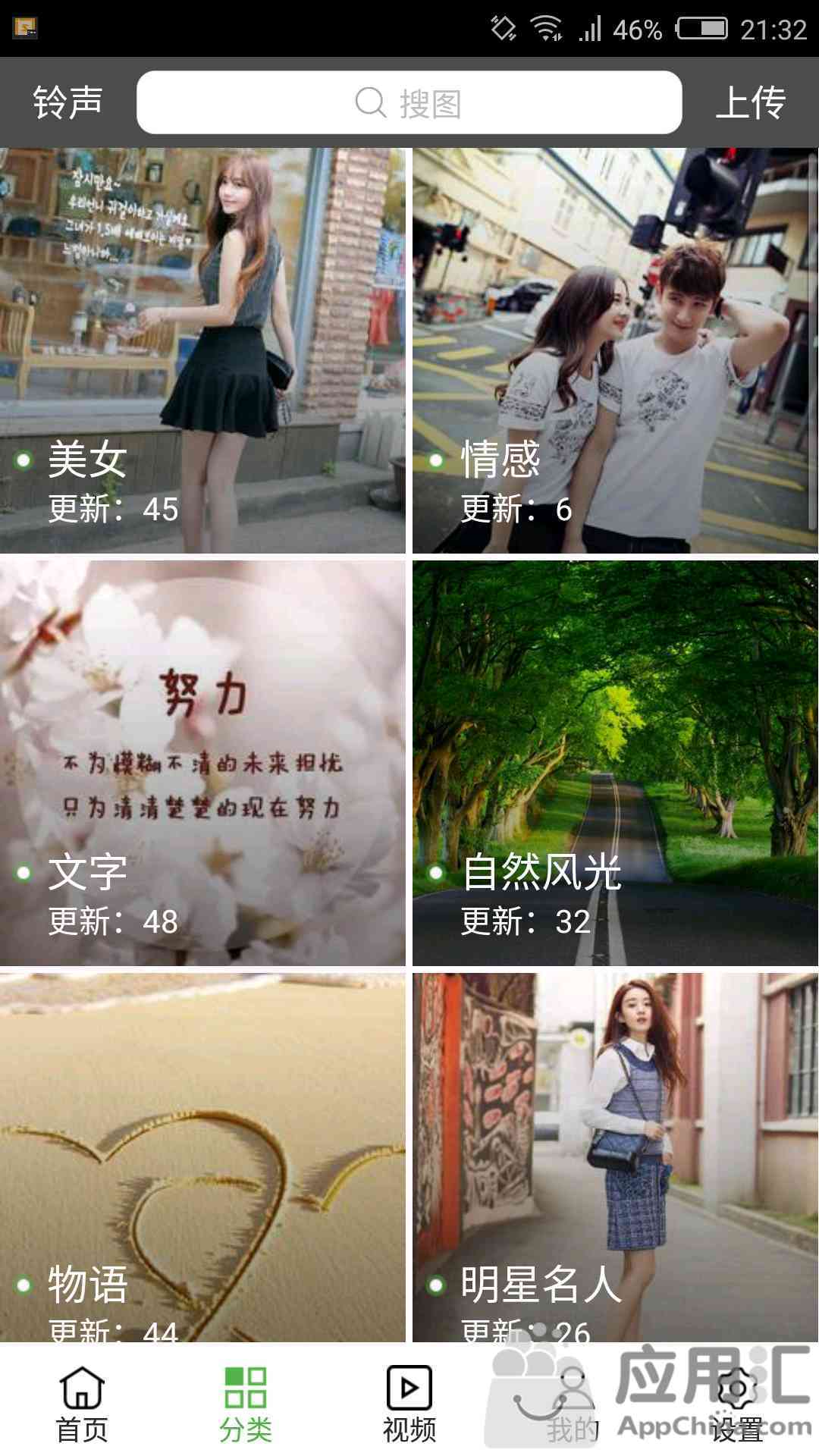This screenshot has width=819, height=1456.
Task: Go to the 视频 video tab
Action: (409, 1403)
